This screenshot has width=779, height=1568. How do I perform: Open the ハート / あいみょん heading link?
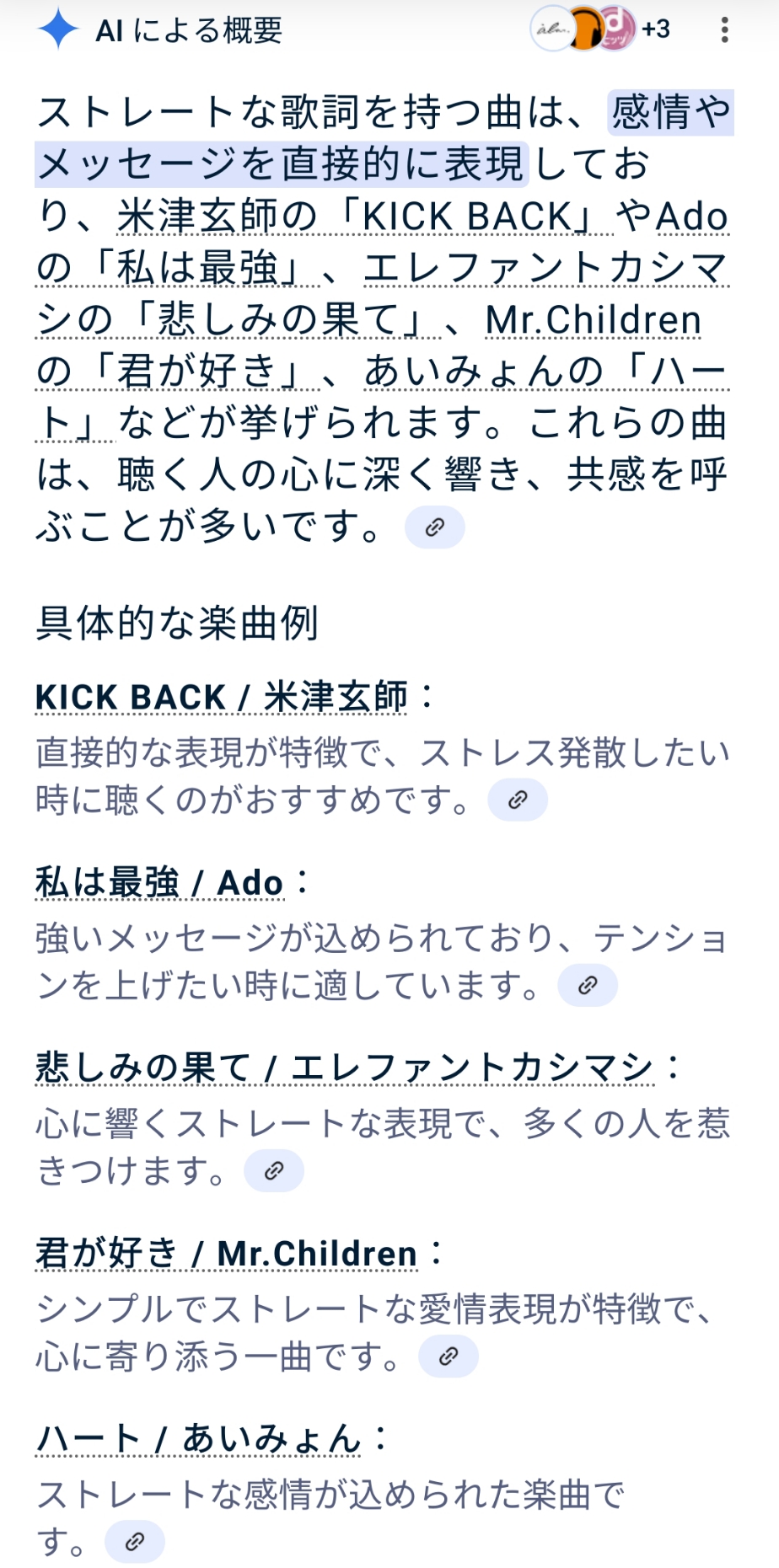[198, 1439]
